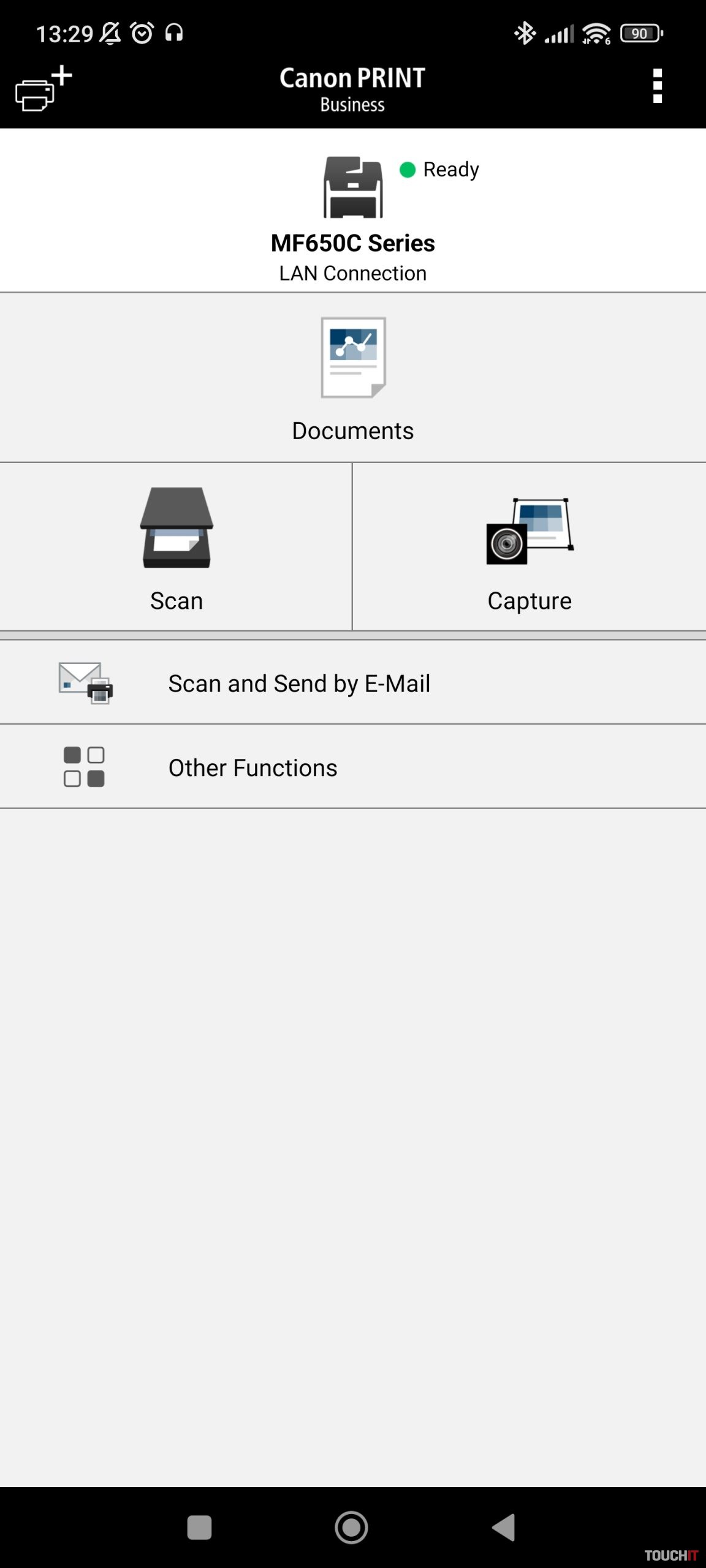The image size is (706, 1568).
Task: Go back with the system back button
Action: (504, 1528)
